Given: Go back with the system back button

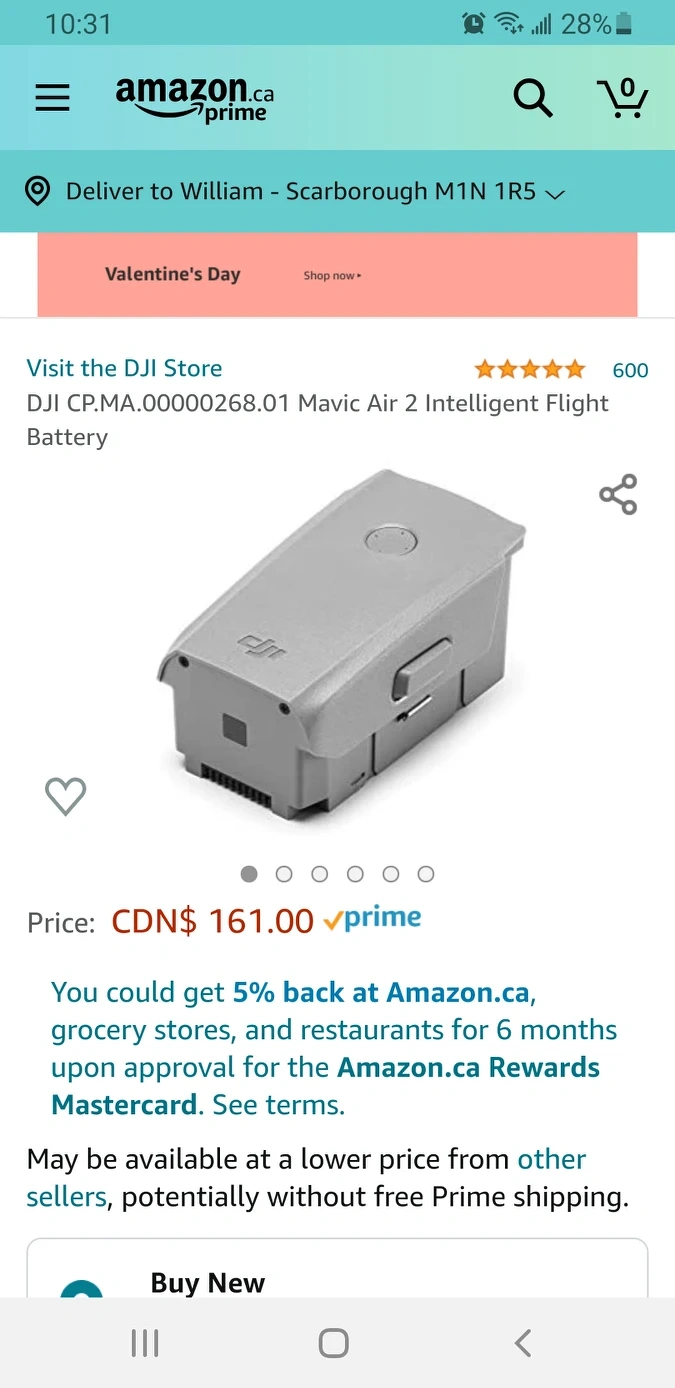Looking at the screenshot, I should [522, 1343].
